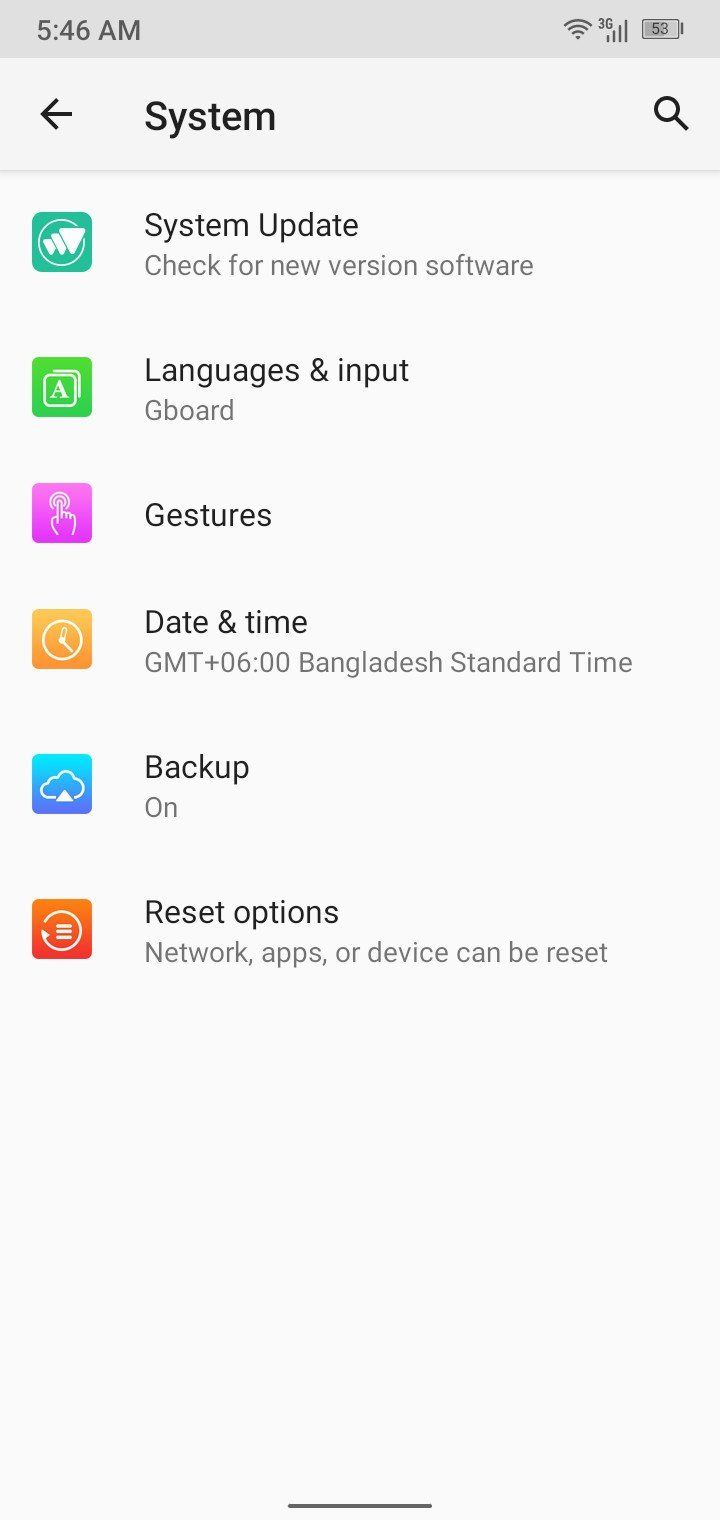
Task: Tap the Gestures hand icon
Action: [62, 513]
